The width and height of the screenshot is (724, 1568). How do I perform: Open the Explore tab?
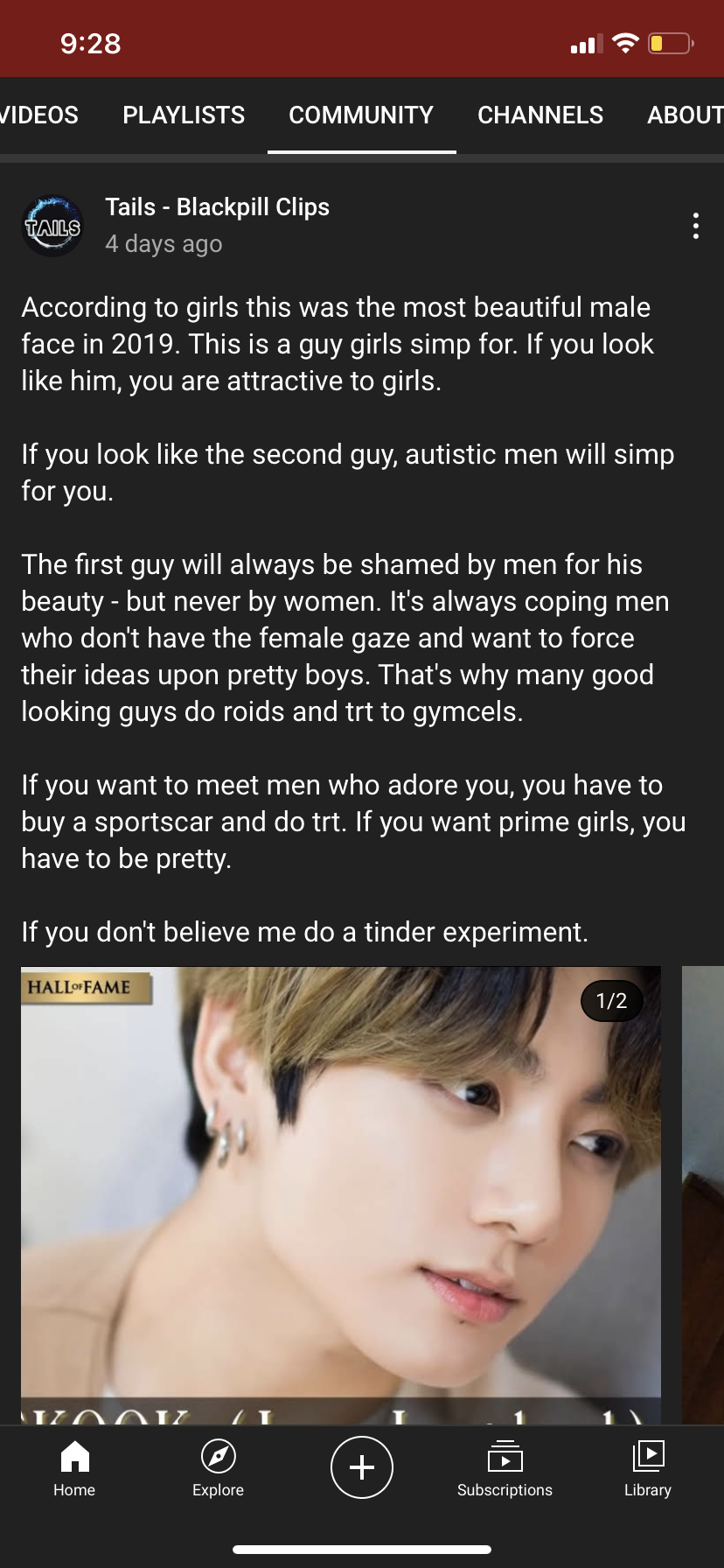click(x=218, y=1468)
